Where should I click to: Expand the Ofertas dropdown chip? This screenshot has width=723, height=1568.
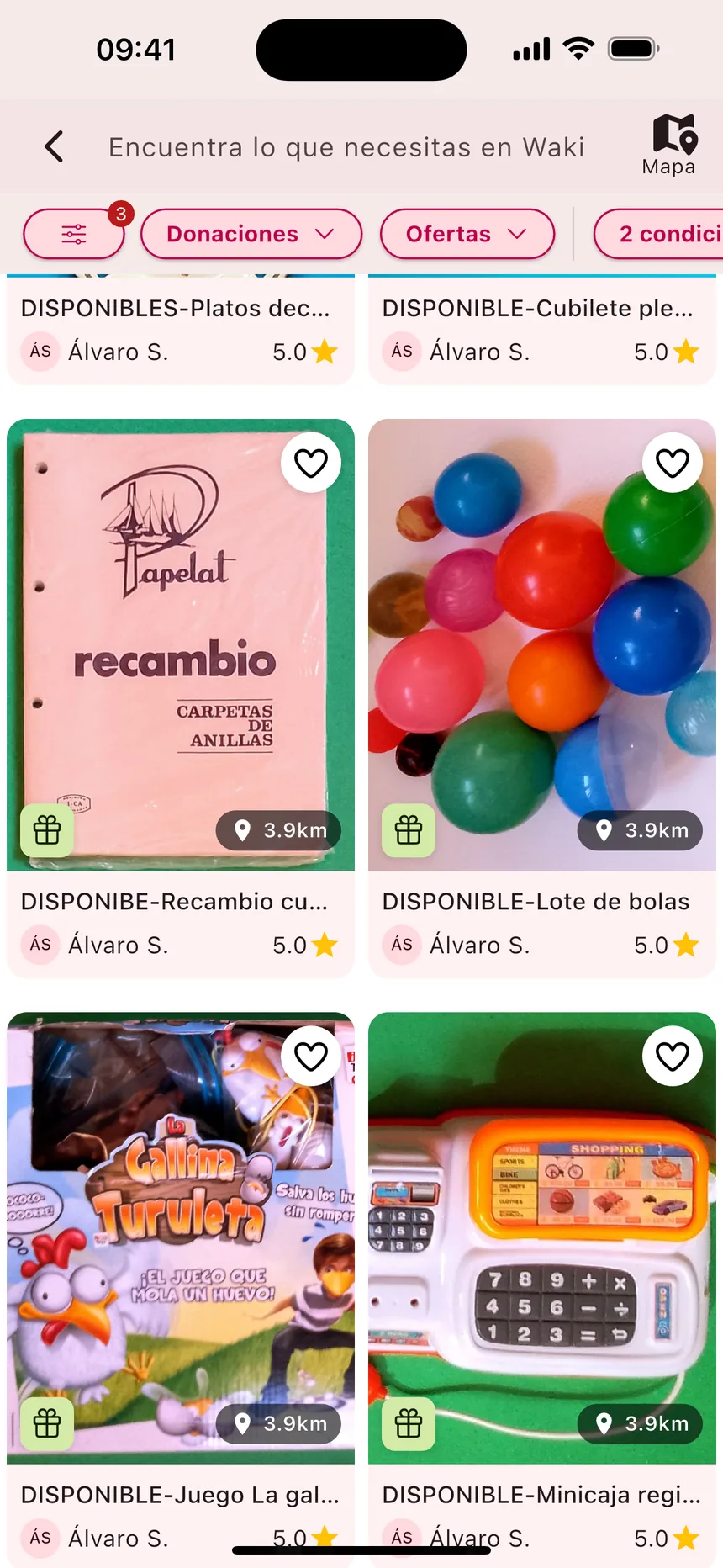[467, 234]
